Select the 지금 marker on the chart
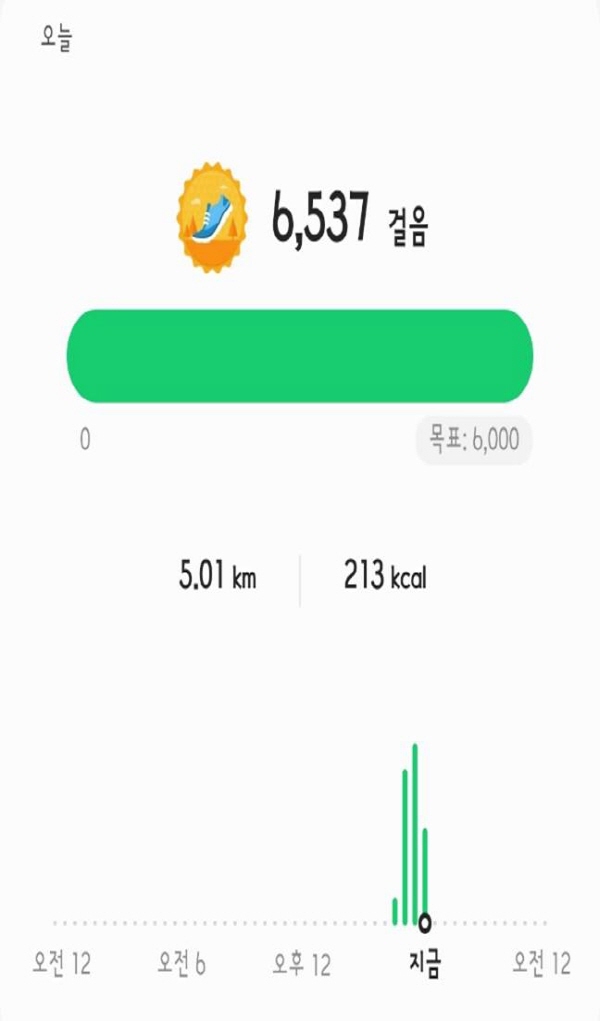 tap(425, 922)
